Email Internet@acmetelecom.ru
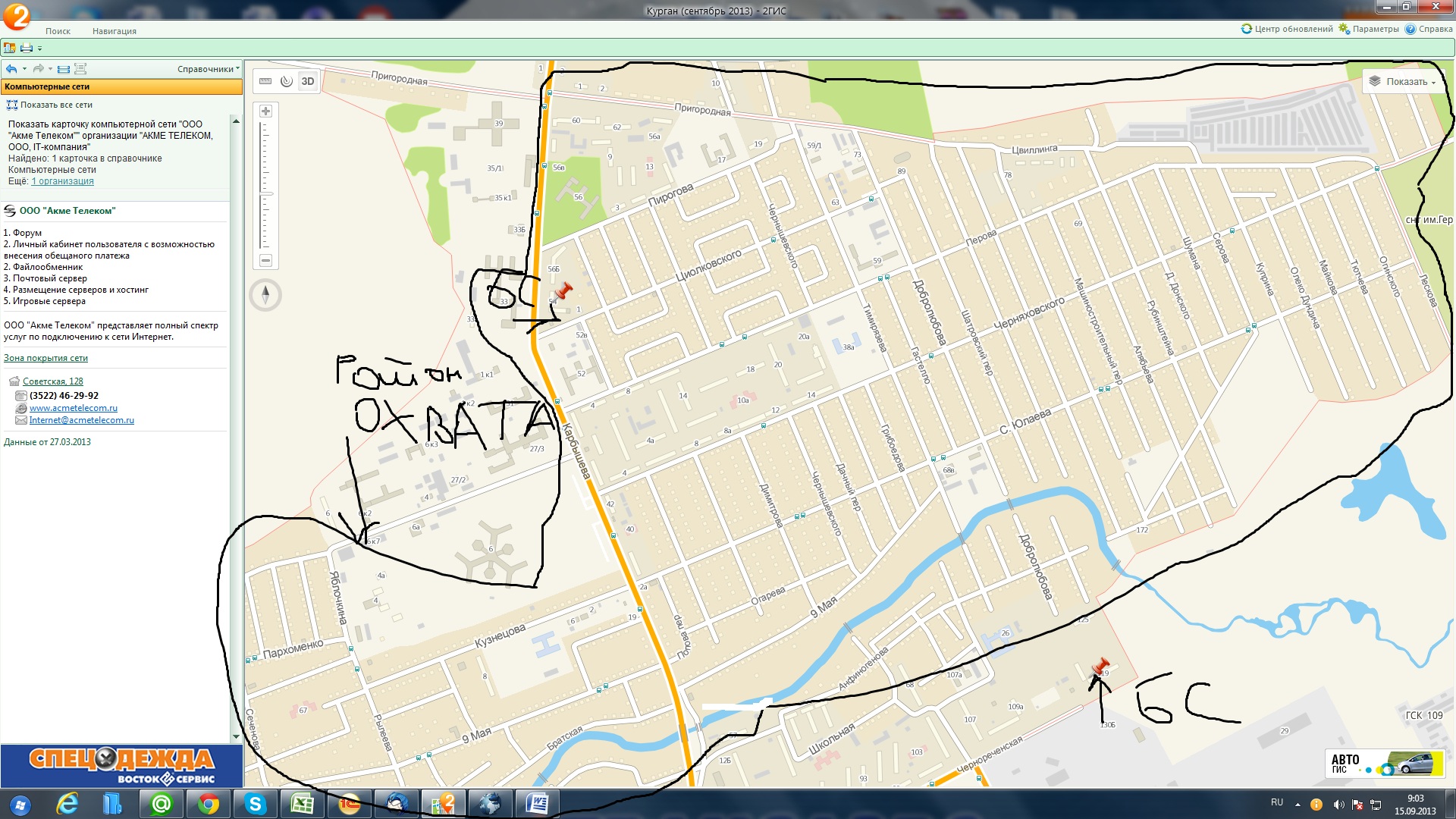 (82, 420)
